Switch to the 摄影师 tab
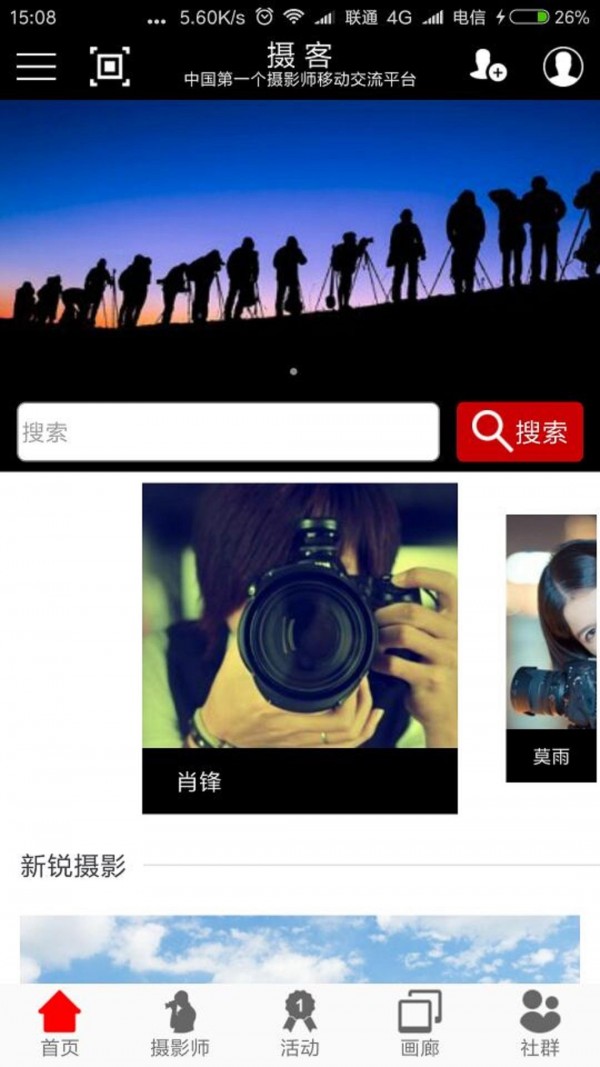Screen dimensions: 600x1067 [x=180, y=1024]
